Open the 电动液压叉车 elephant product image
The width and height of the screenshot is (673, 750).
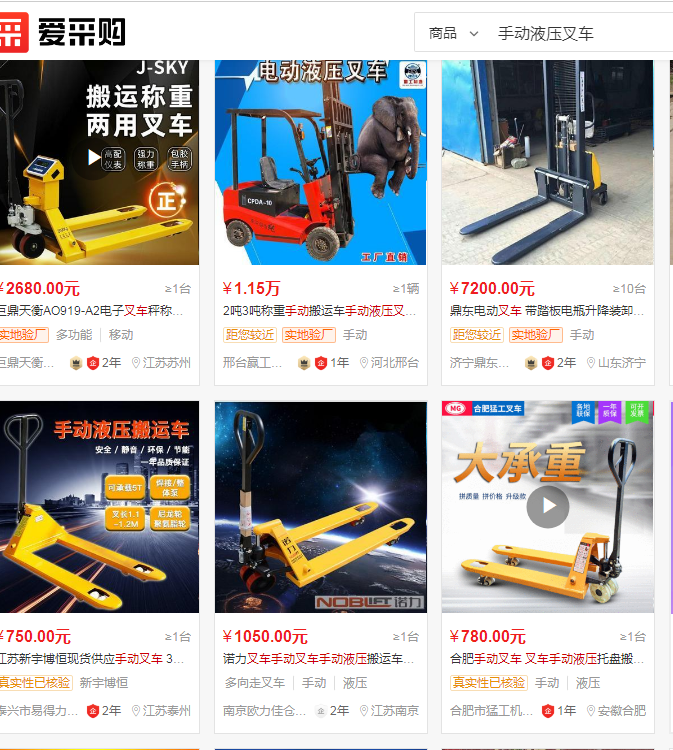point(320,162)
